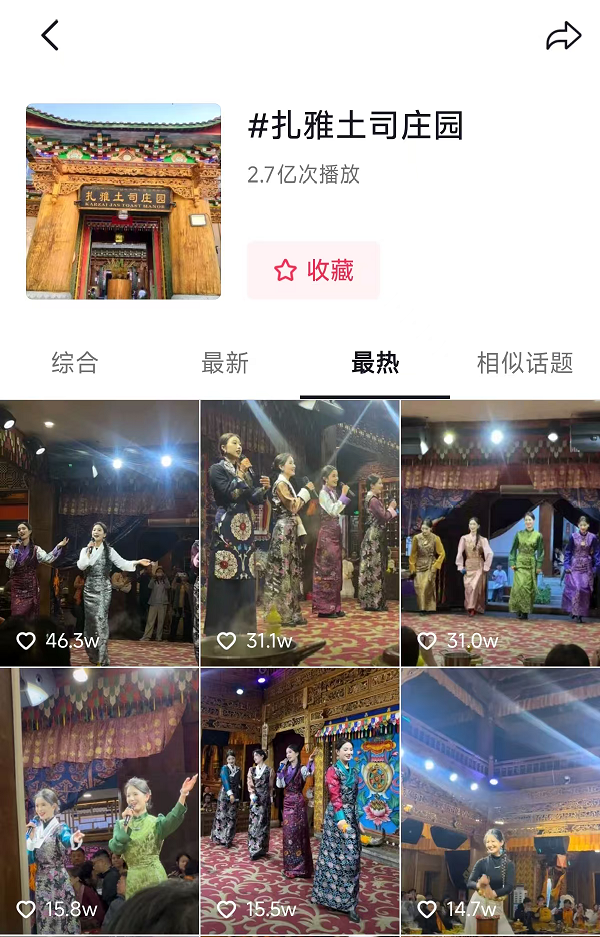The image size is (600, 937).
Task: Open the video with 15.8w likes
Action: click(99, 801)
